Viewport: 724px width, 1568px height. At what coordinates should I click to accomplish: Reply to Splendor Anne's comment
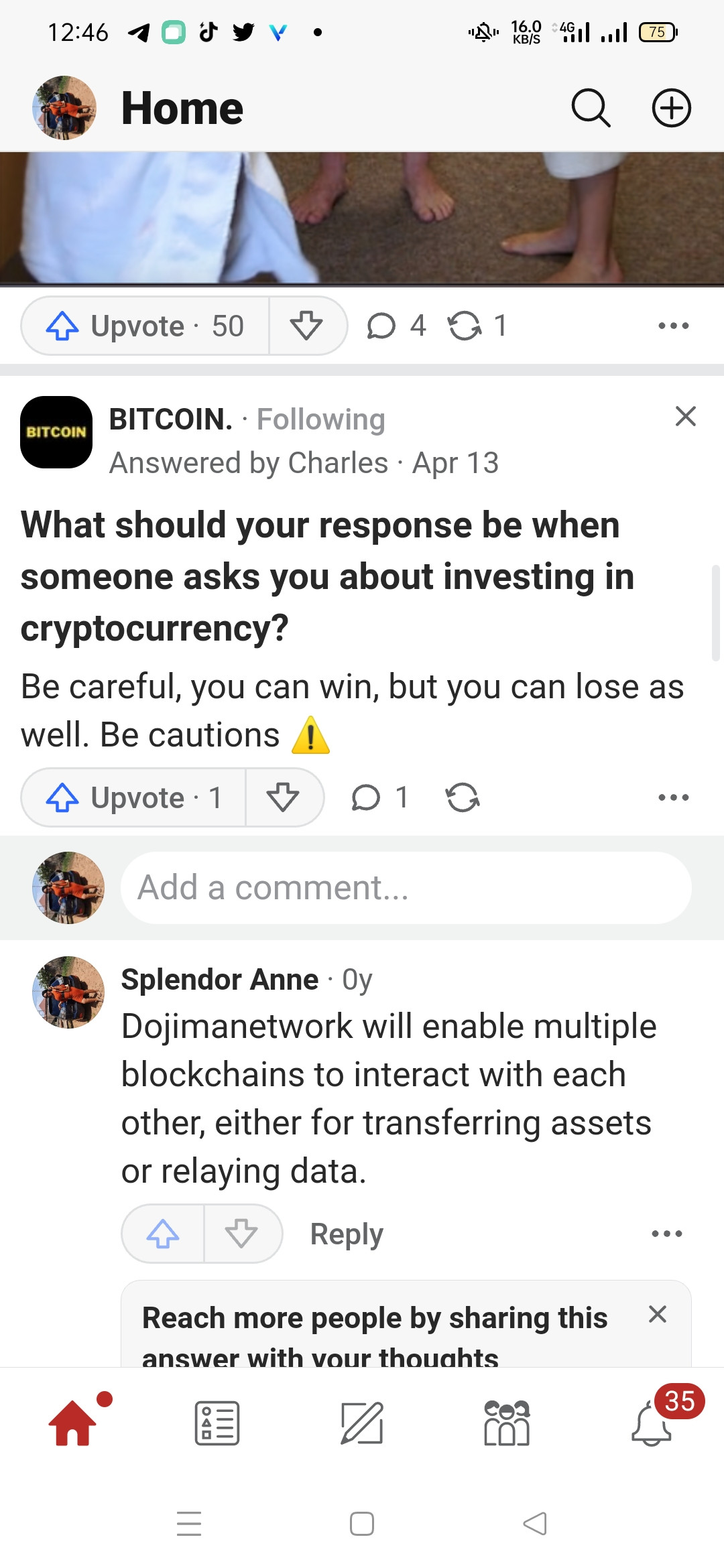[347, 1234]
